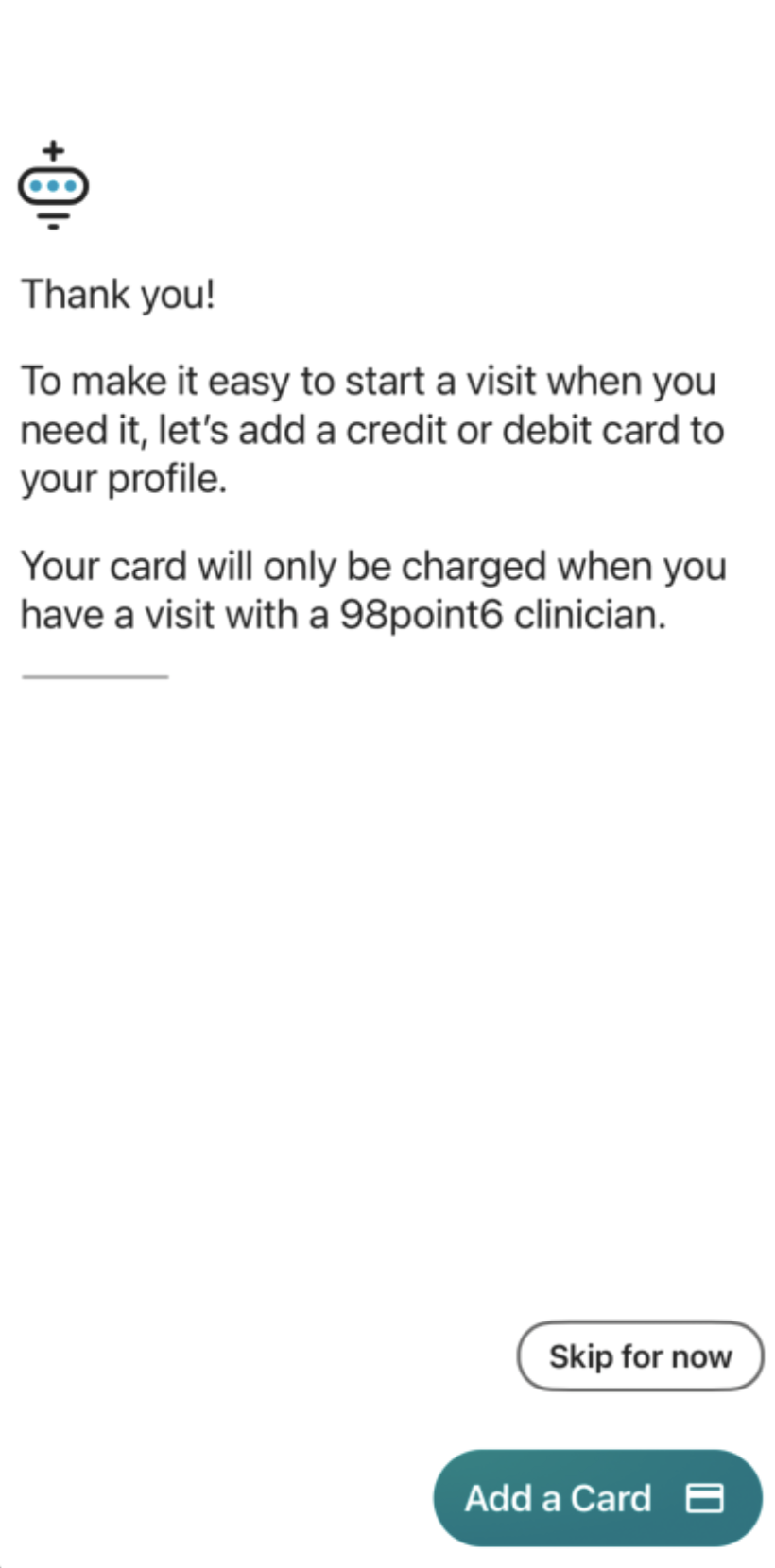Tap the Add a Card button
Viewport: 775px width, 1568px height.
click(x=597, y=1497)
